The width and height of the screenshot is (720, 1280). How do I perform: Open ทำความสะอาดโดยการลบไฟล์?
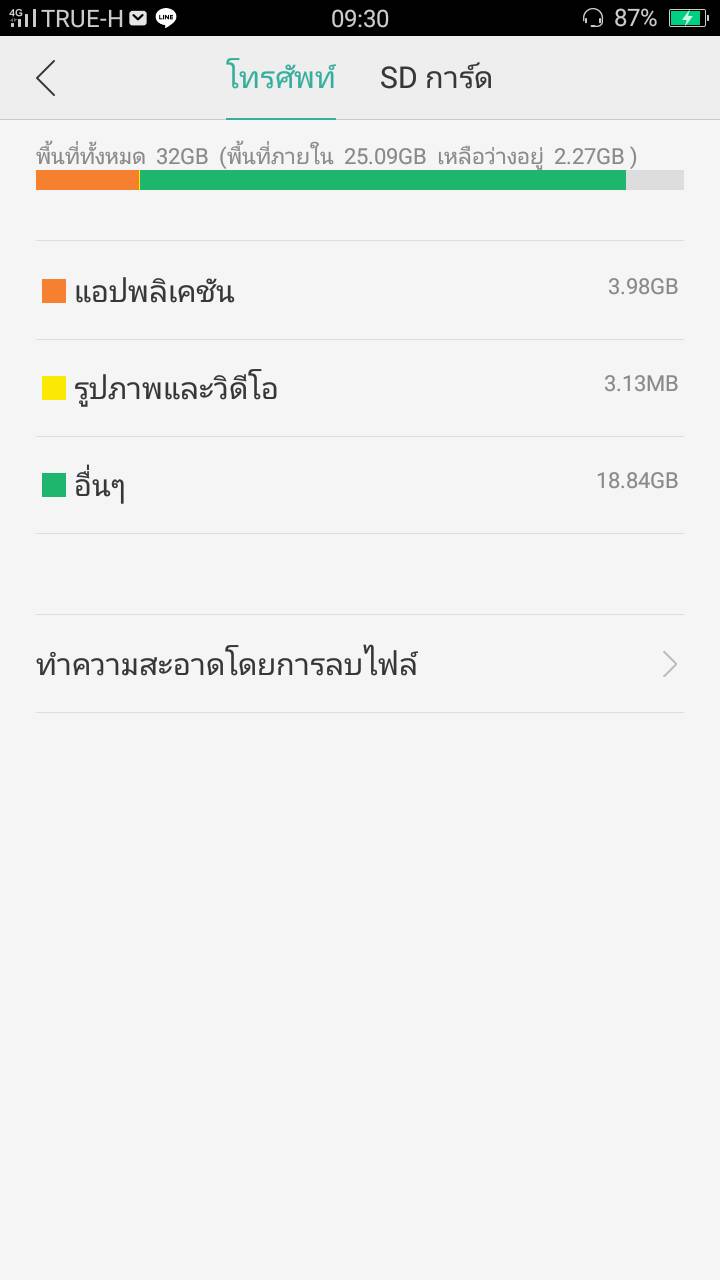[360, 664]
